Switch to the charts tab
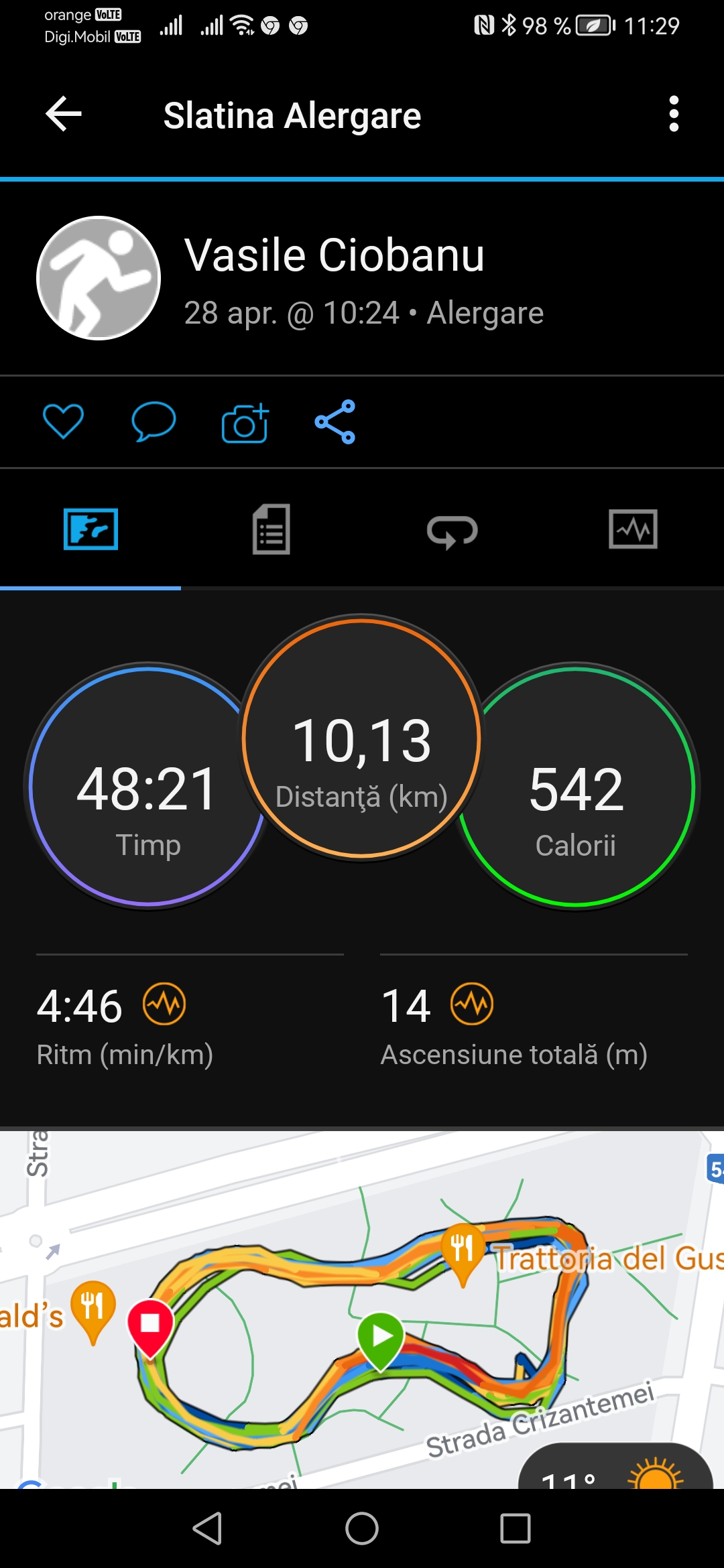This screenshot has width=724, height=1568. pos(633,529)
